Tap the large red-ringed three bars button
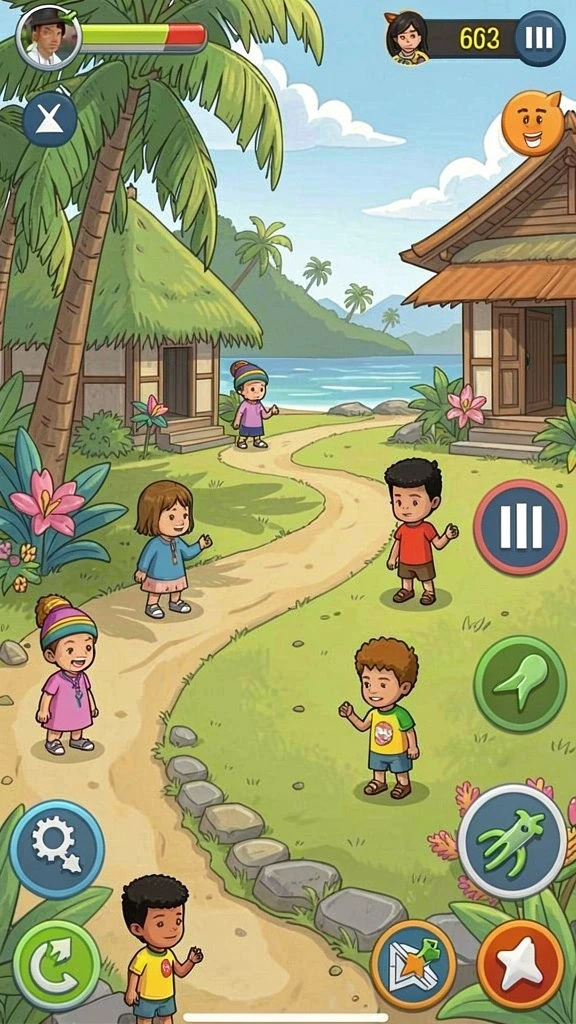Viewport: 576px width, 1024px height. tap(520, 527)
